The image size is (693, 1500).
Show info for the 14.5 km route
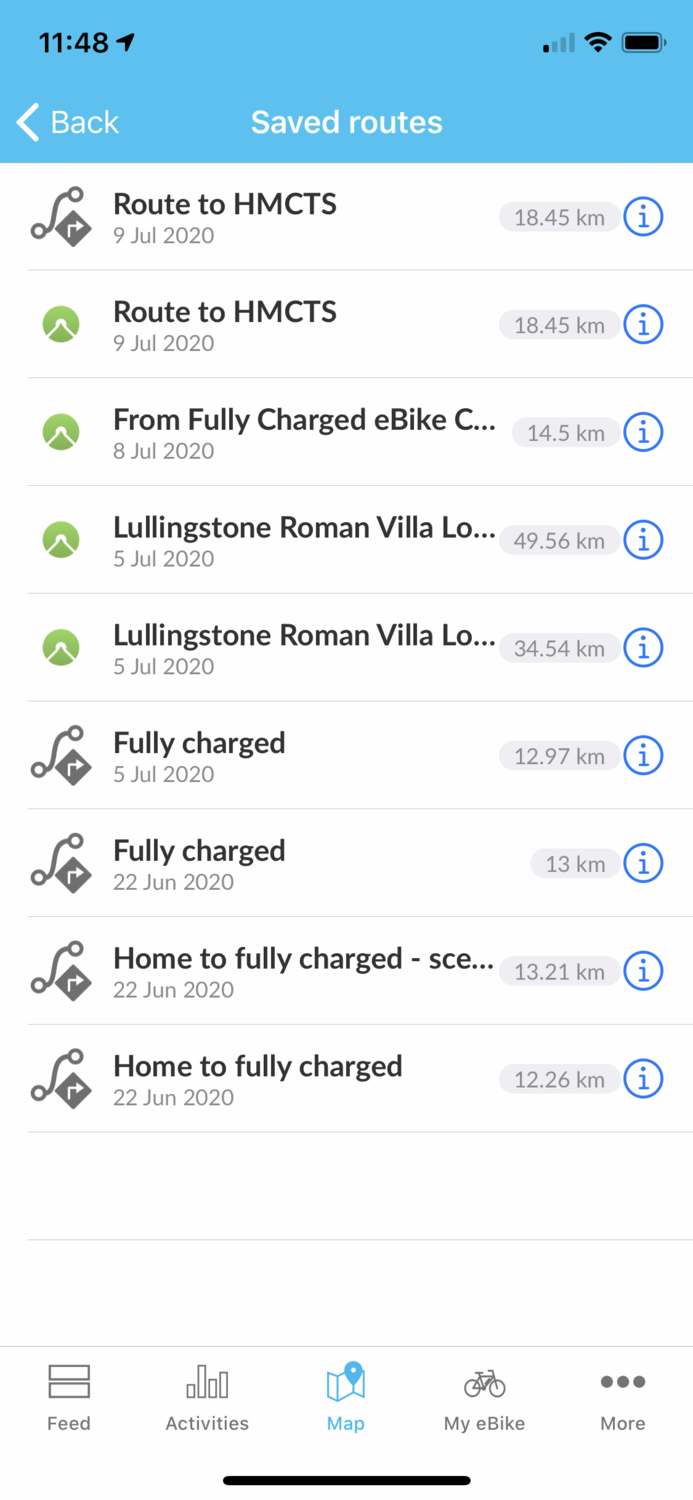643,433
